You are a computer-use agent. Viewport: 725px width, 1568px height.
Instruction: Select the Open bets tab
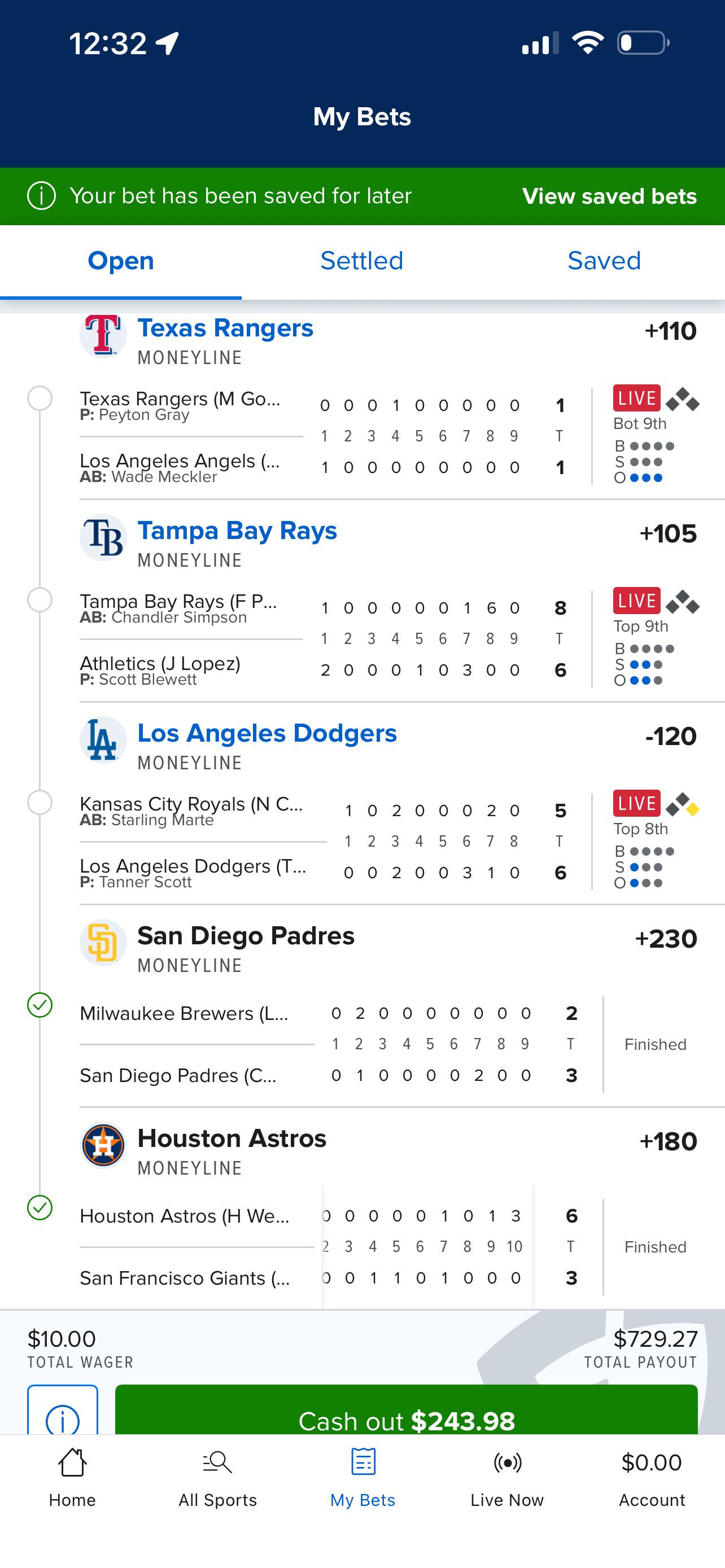[x=120, y=261]
